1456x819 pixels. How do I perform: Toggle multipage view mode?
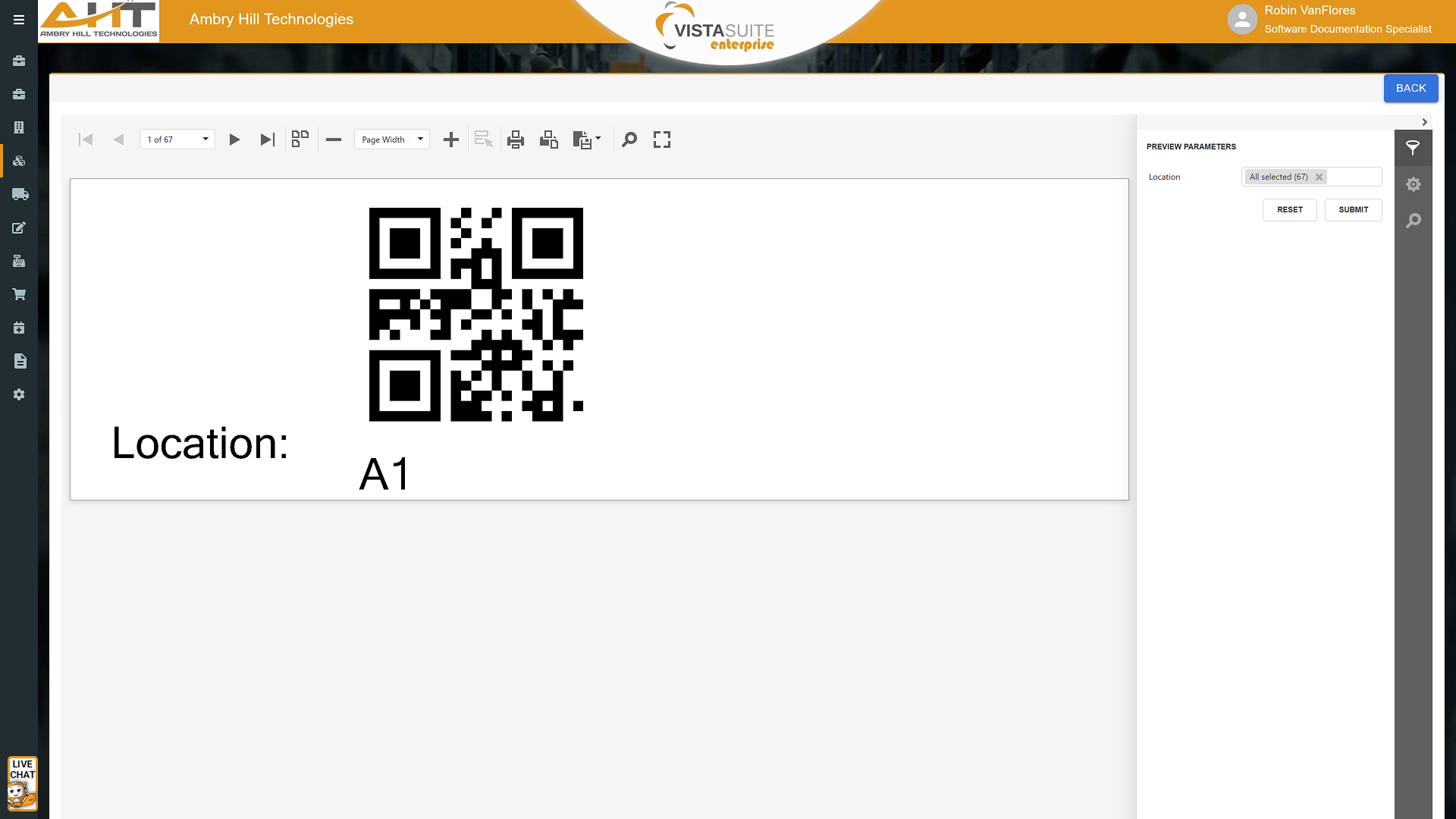[x=300, y=140]
